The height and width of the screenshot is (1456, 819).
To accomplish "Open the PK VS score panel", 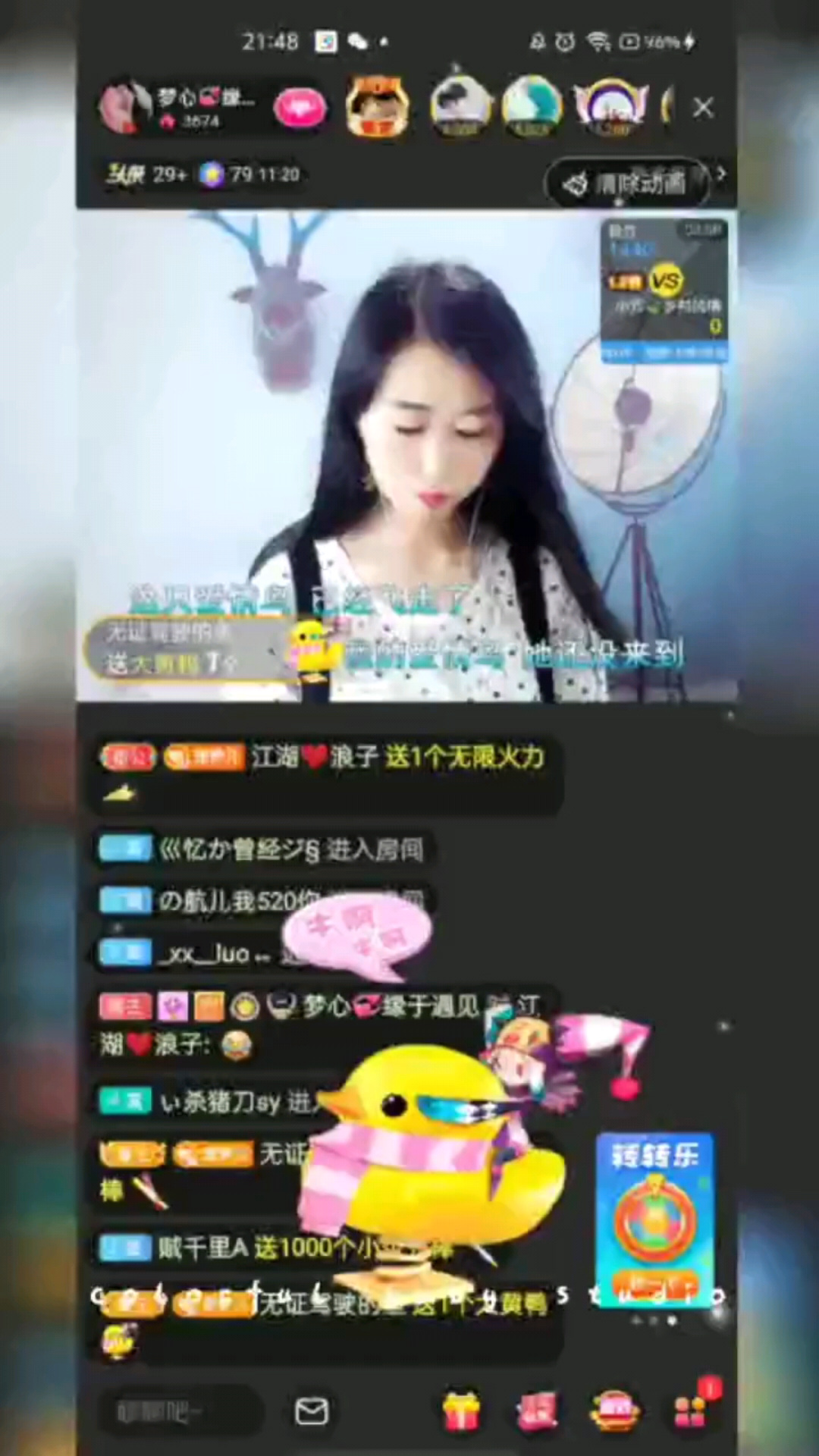I will pyautogui.click(x=664, y=290).
